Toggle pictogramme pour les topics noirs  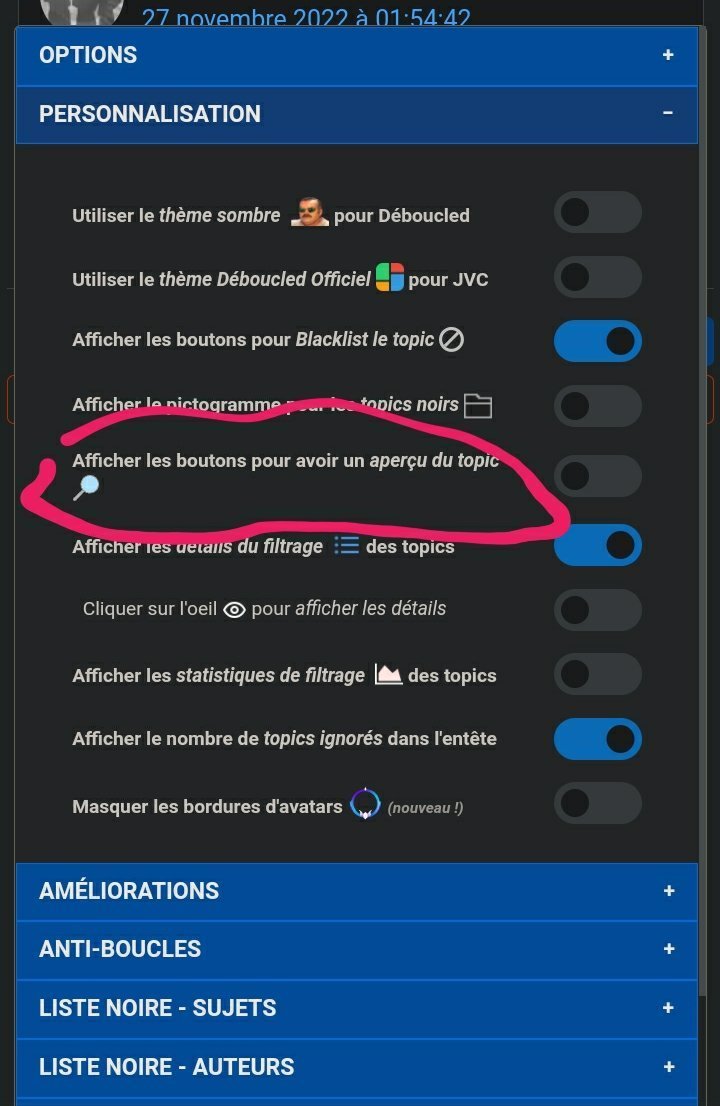tap(597, 406)
